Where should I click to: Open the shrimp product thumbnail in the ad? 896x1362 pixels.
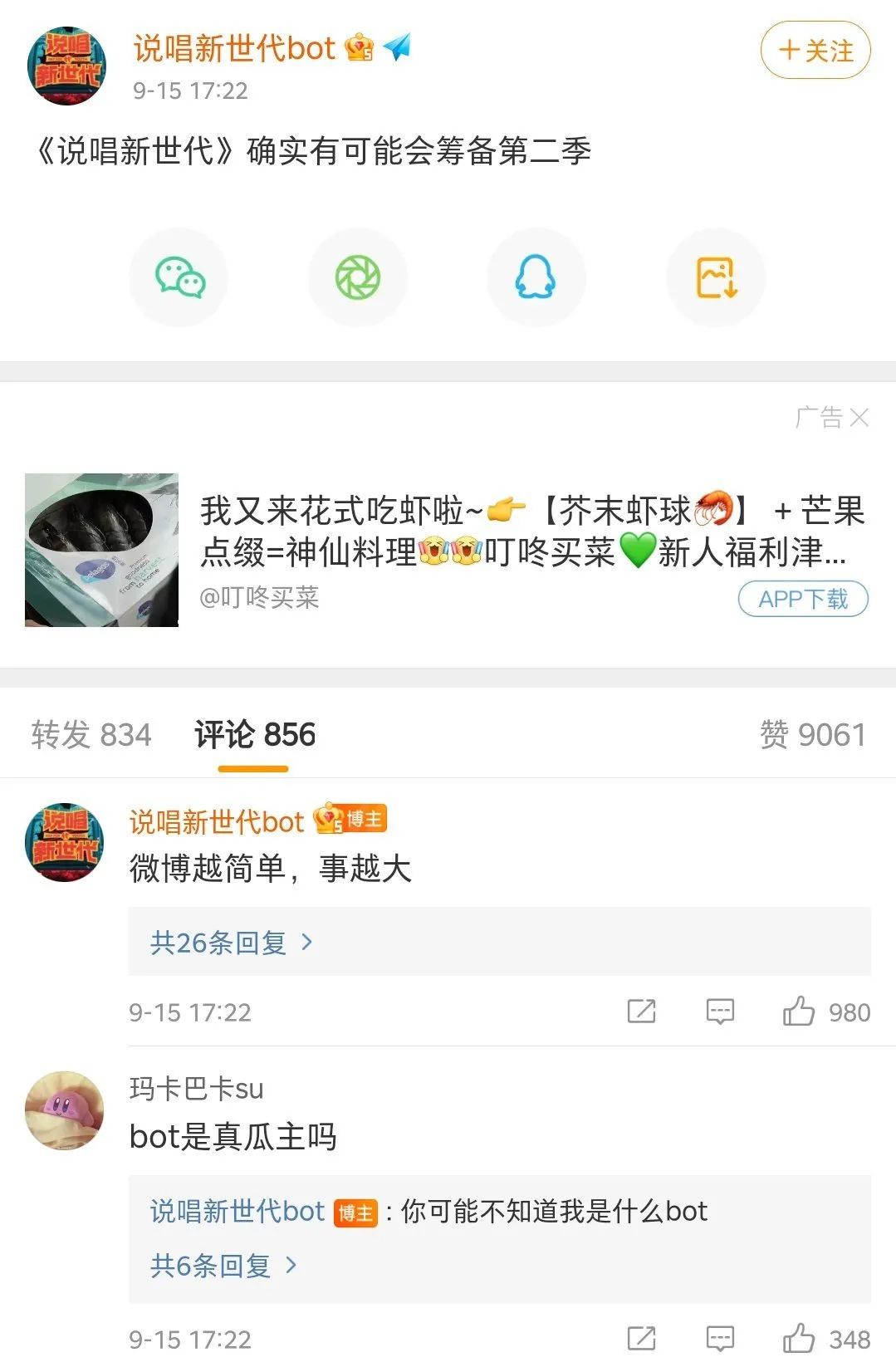click(x=100, y=546)
